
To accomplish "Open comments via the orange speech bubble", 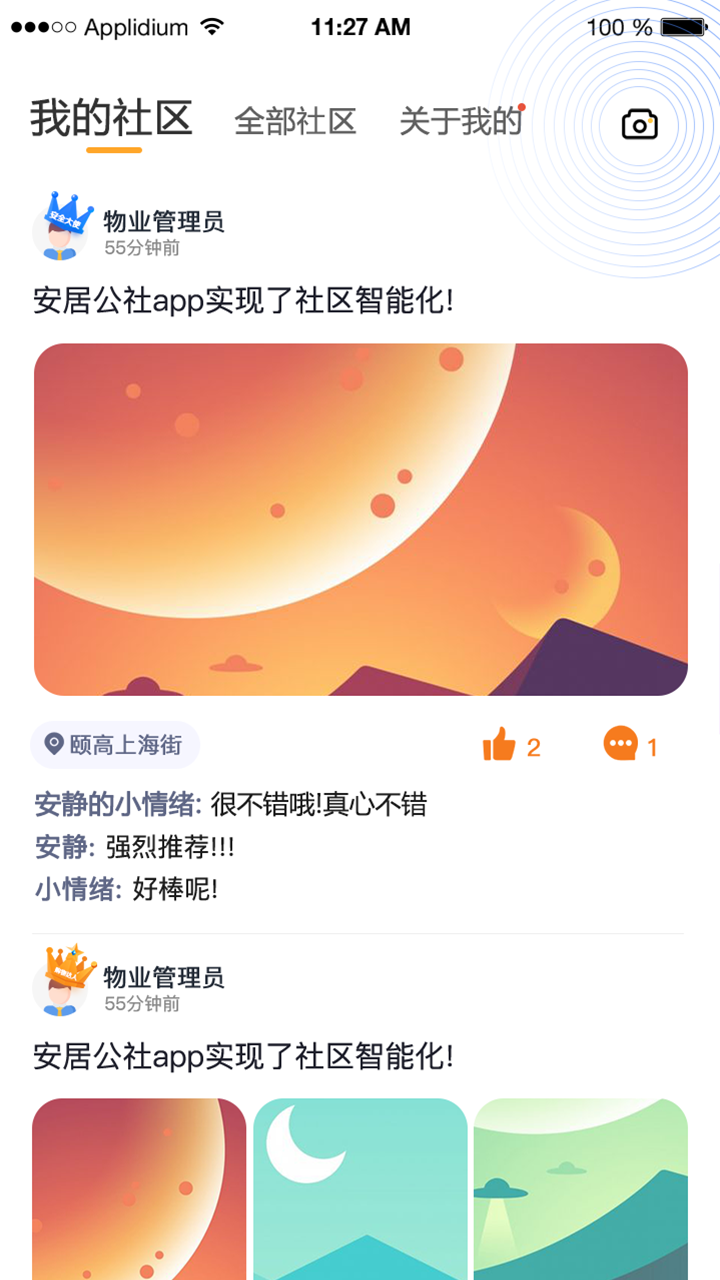I will [621, 744].
